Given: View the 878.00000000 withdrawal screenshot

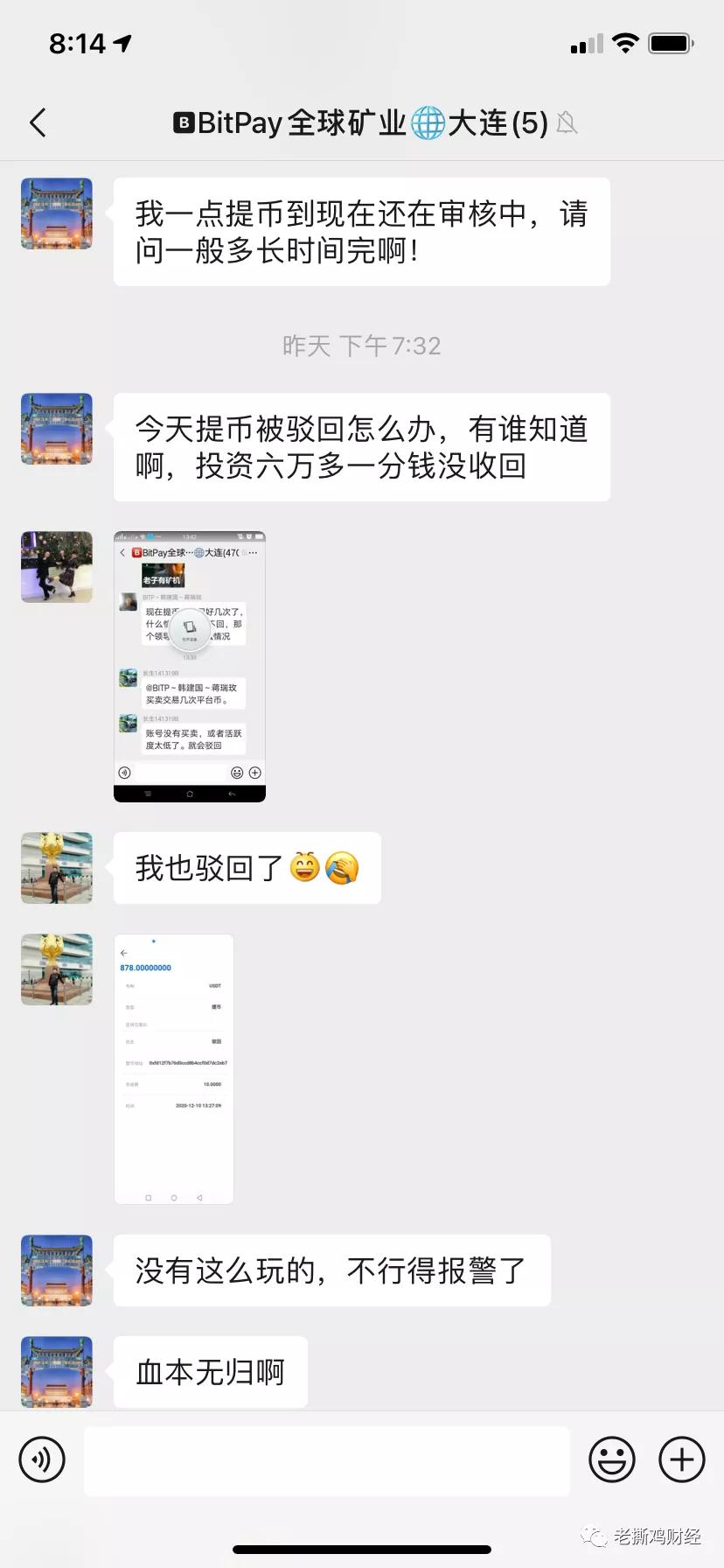Looking at the screenshot, I should pos(174,1068).
